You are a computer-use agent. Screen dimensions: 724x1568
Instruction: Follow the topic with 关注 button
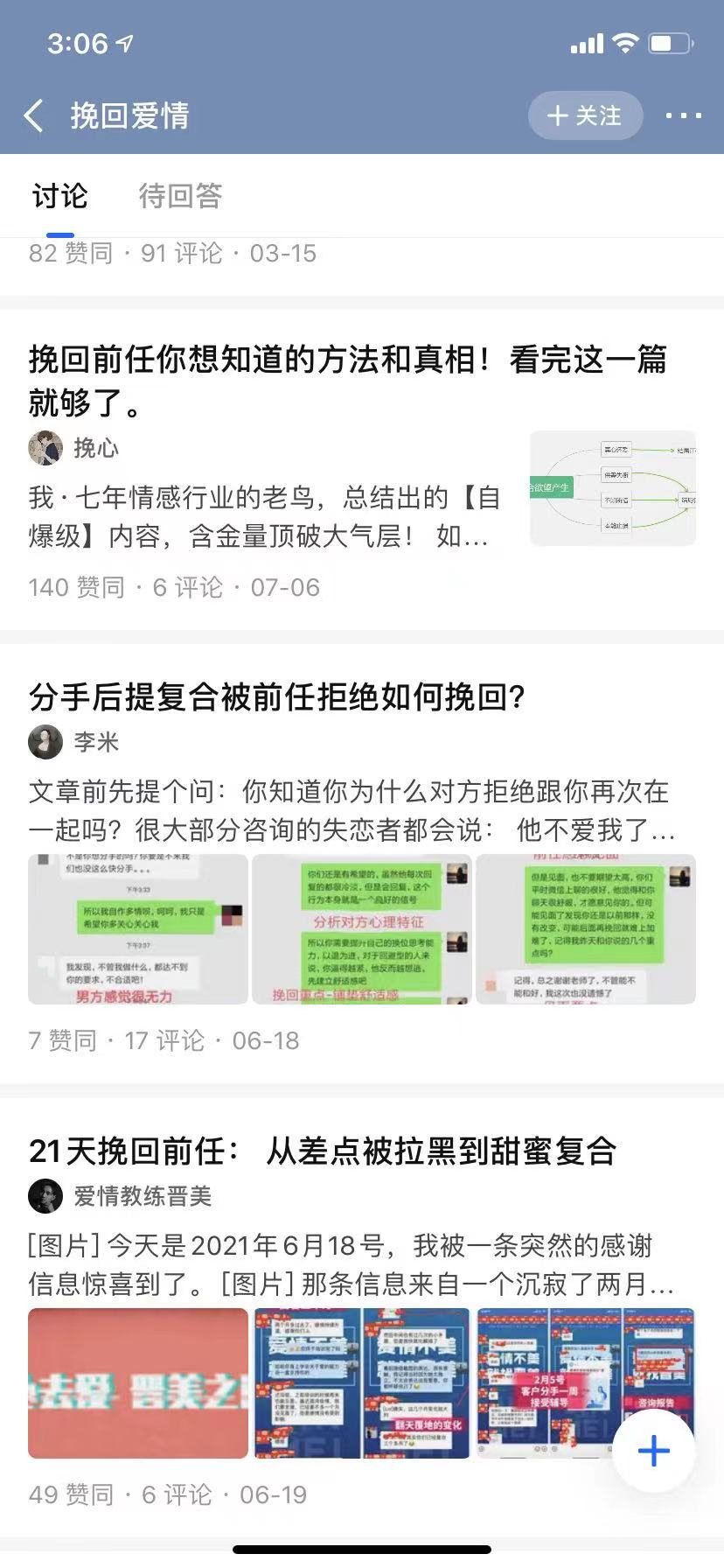click(585, 115)
